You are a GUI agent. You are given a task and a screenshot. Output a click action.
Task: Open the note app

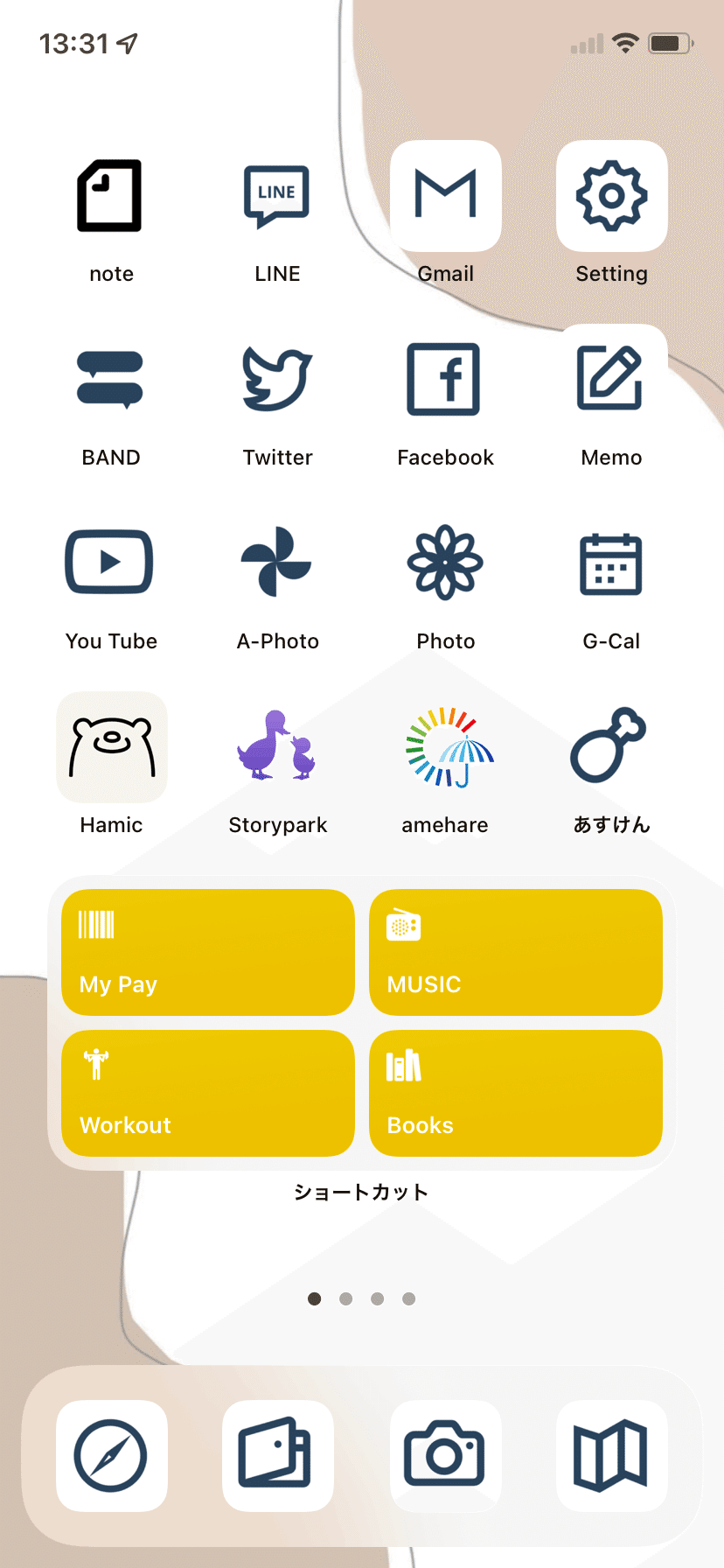pos(111,196)
